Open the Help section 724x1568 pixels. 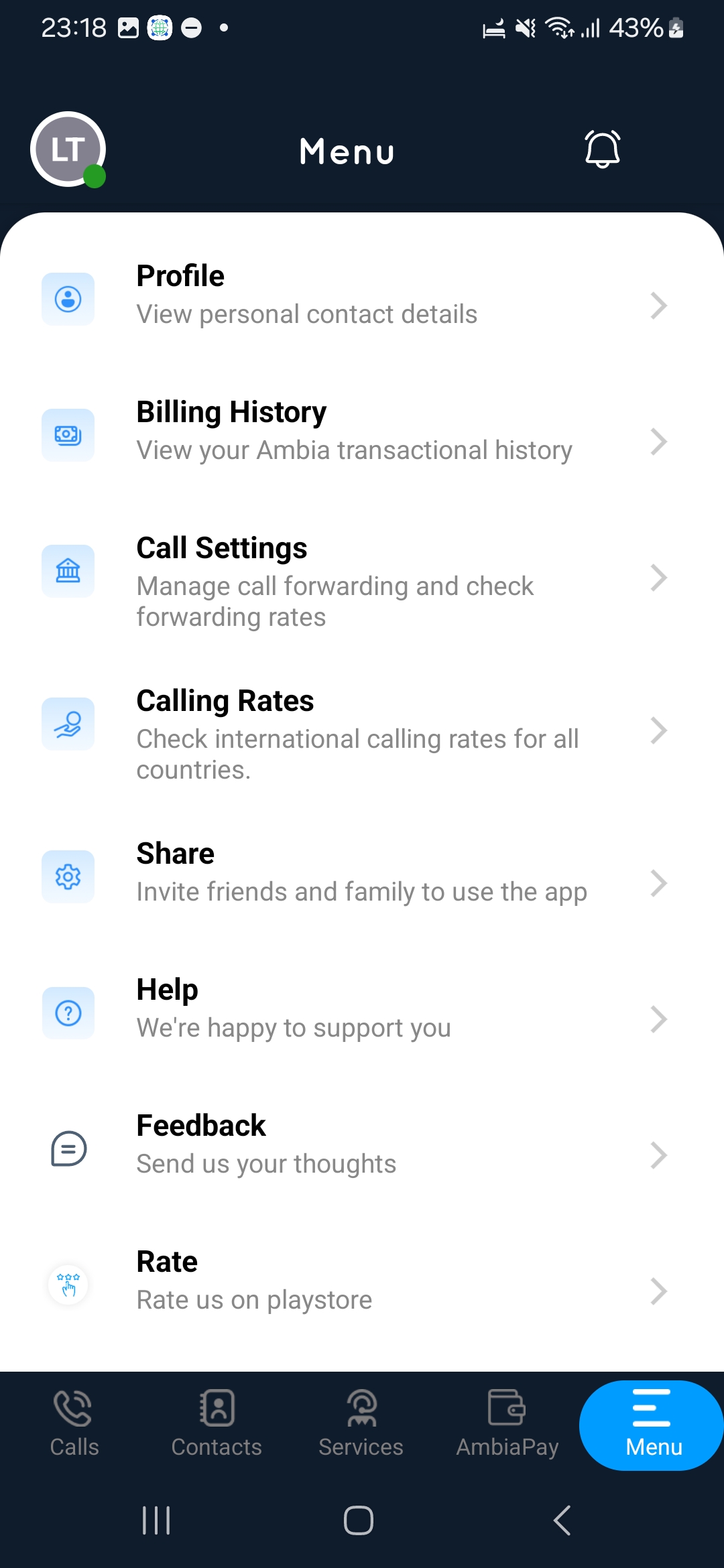coord(362,1009)
